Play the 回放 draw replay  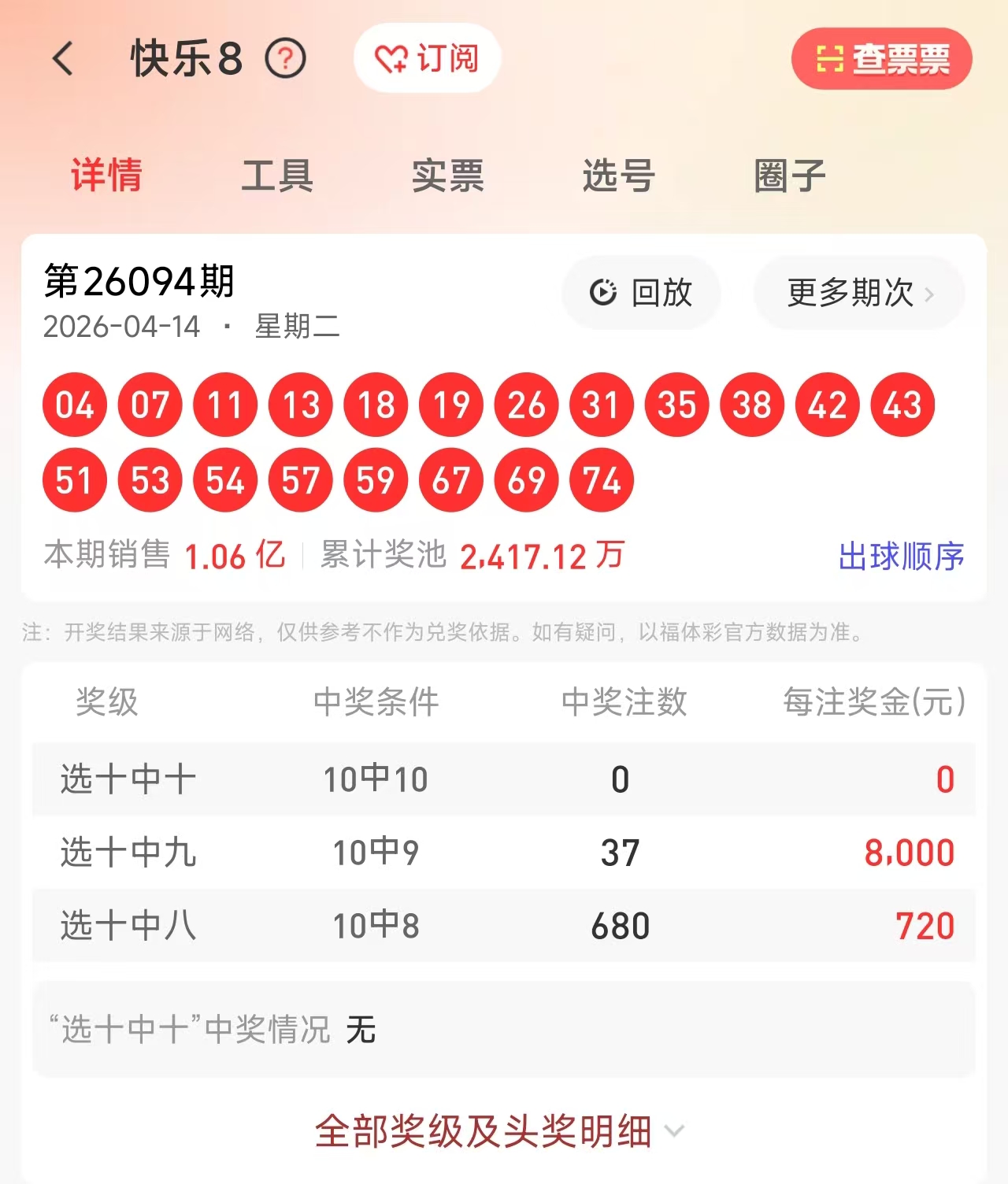click(x=641, y=293)
